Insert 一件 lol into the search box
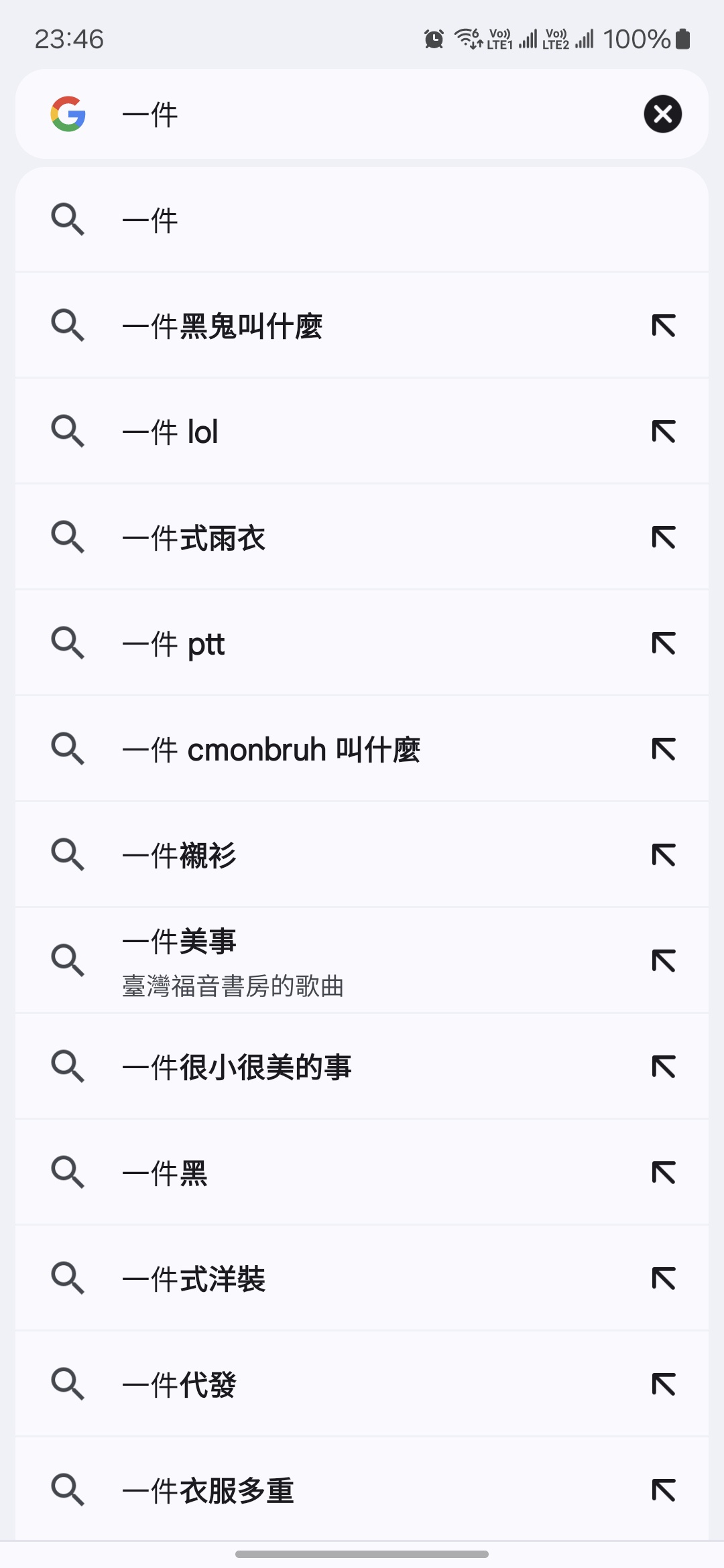This screenshot has width=724, height=1568. [x=664, y=432]
